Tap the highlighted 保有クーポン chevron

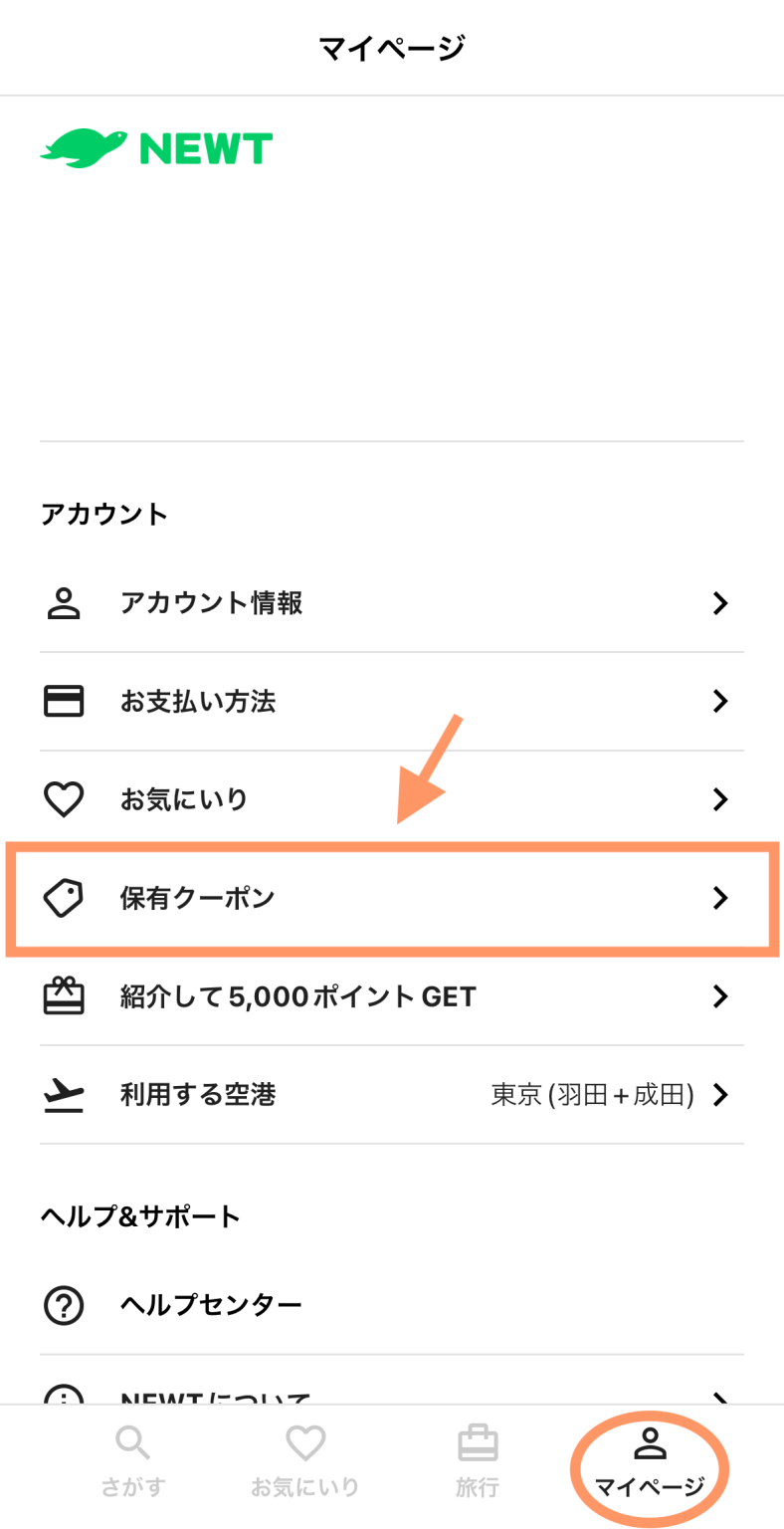[719, 897]
